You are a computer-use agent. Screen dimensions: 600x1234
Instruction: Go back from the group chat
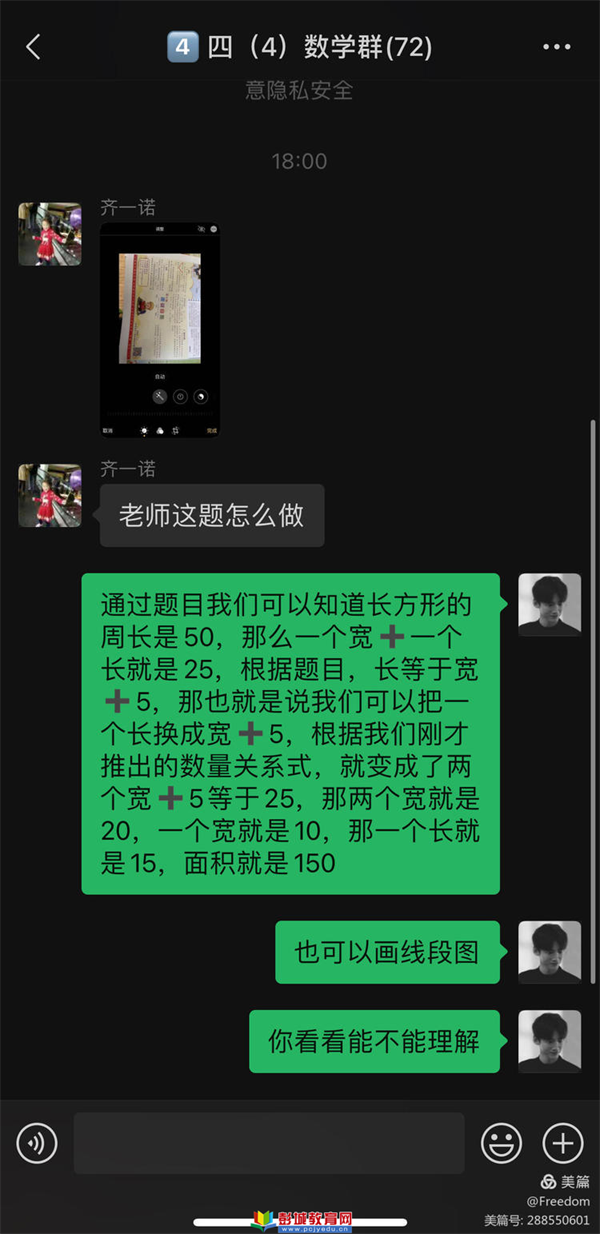pos(33,47)
